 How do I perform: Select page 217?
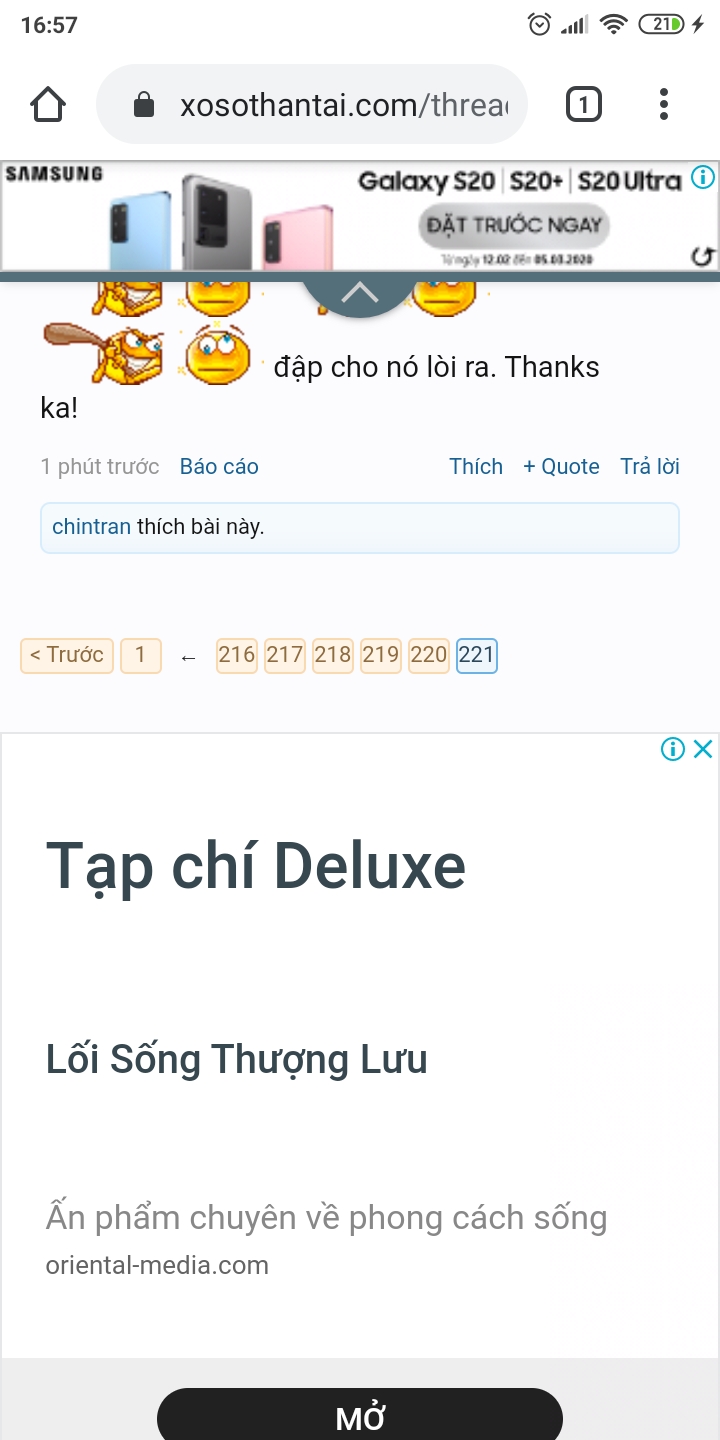click(285, 656)
